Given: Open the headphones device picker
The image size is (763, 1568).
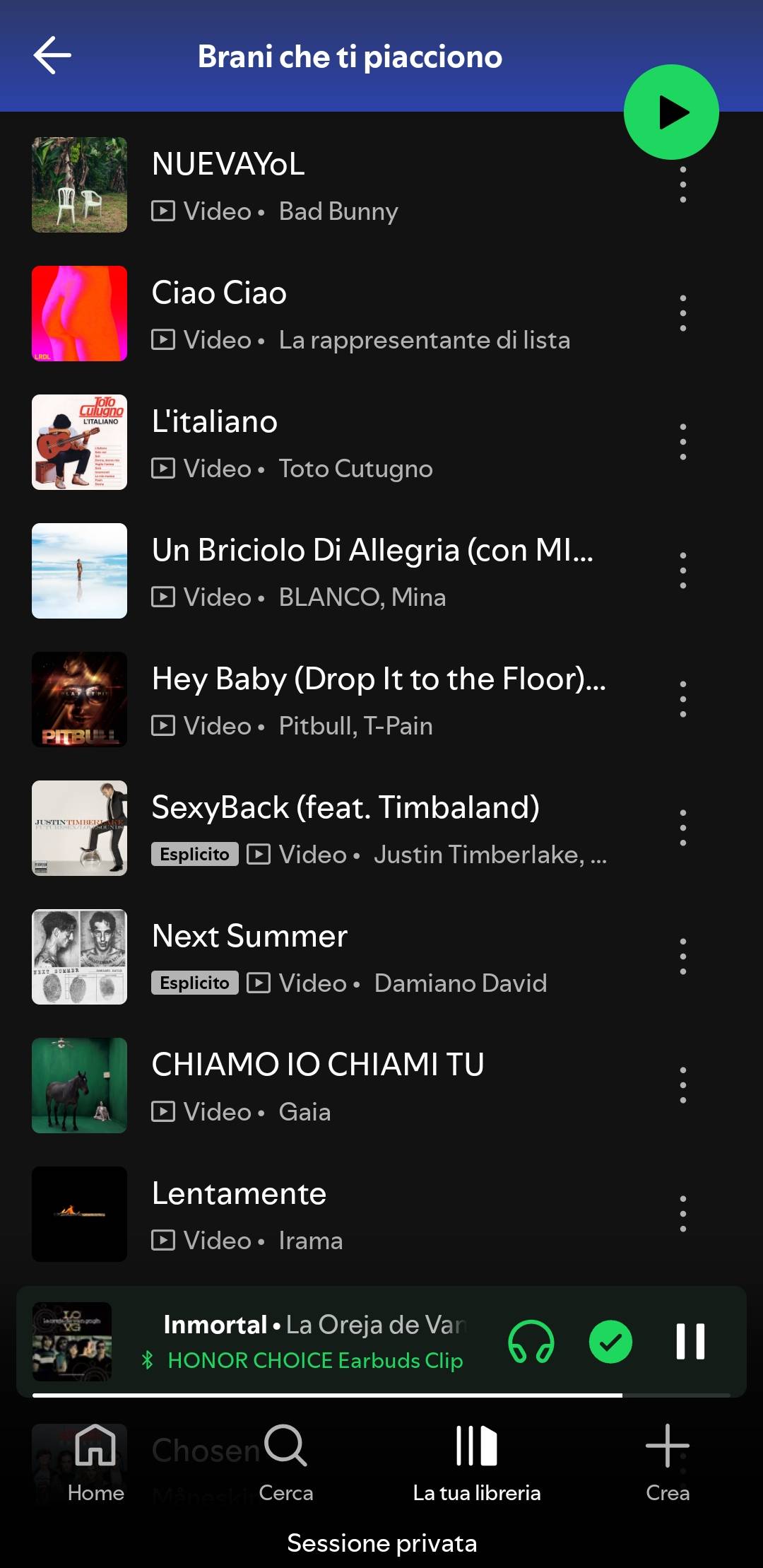Looking at the screenshot, I should click(x=531, y=1341).
